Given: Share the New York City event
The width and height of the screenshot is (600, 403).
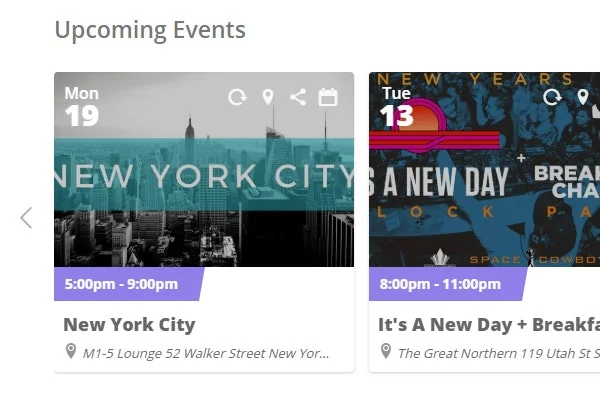Looking at the screenshot, I should tap(297, 97).
